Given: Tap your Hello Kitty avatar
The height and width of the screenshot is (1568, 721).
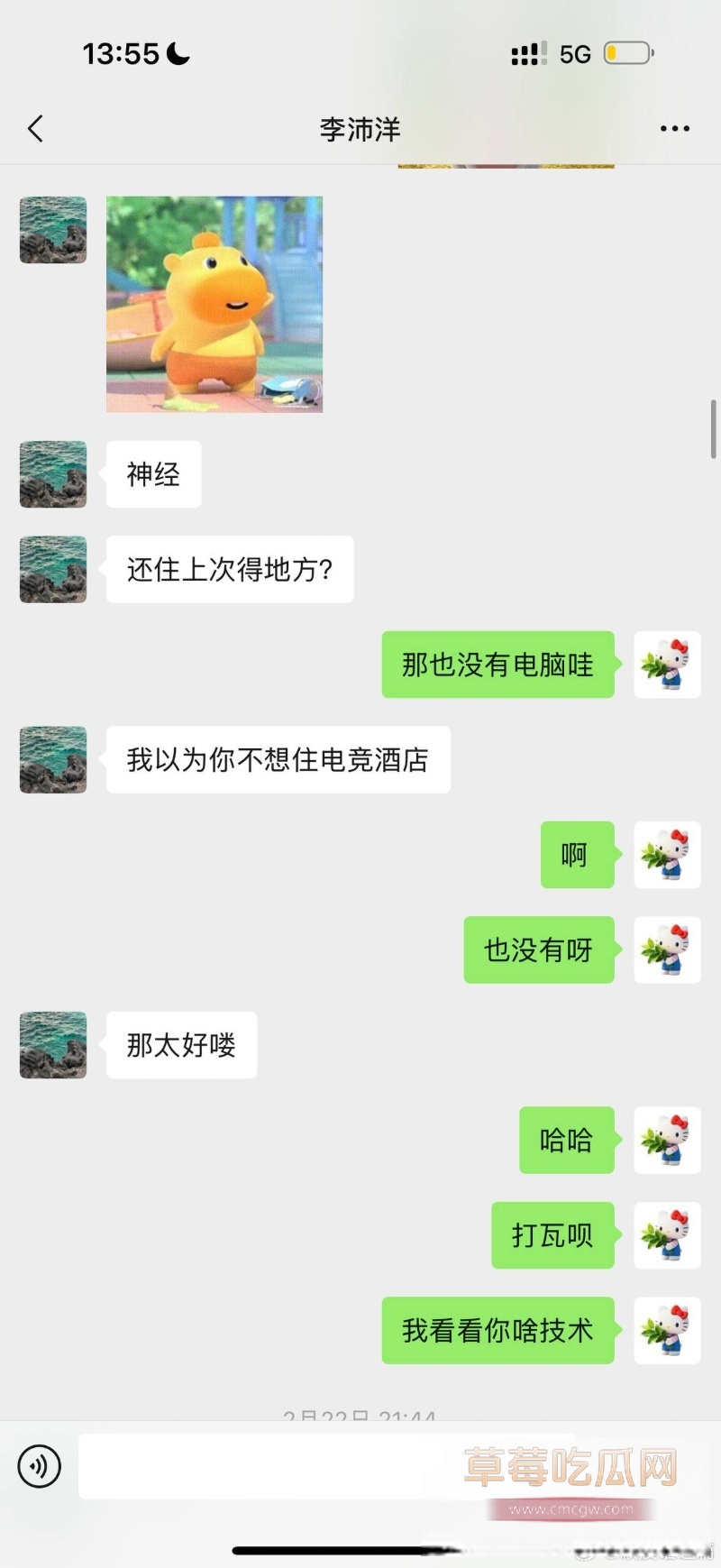Looking at the screenshot, I should click(x=667, y=665).
